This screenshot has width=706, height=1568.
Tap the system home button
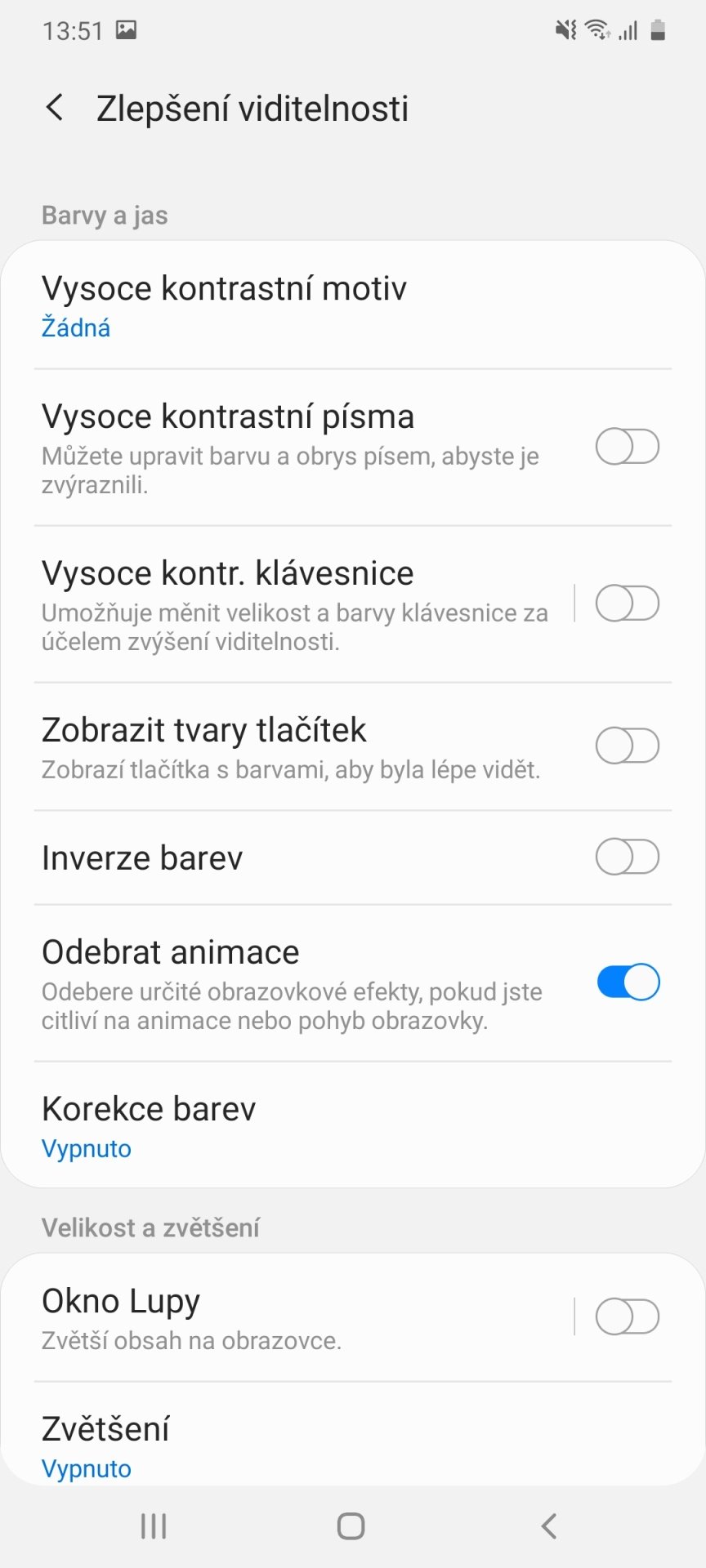click(351, 1526)
